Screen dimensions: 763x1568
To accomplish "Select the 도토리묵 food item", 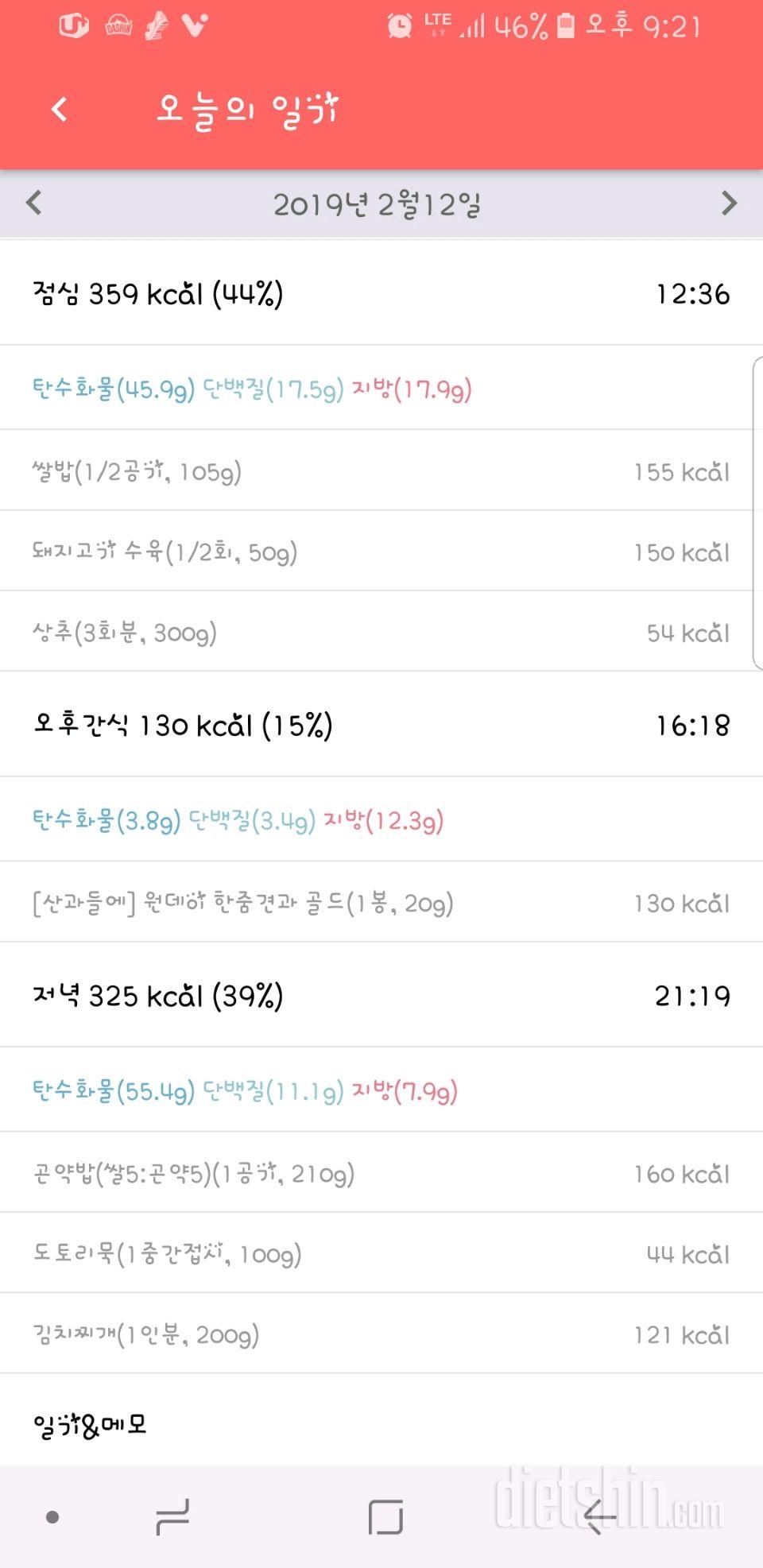I will click(x=381, y=1254).
